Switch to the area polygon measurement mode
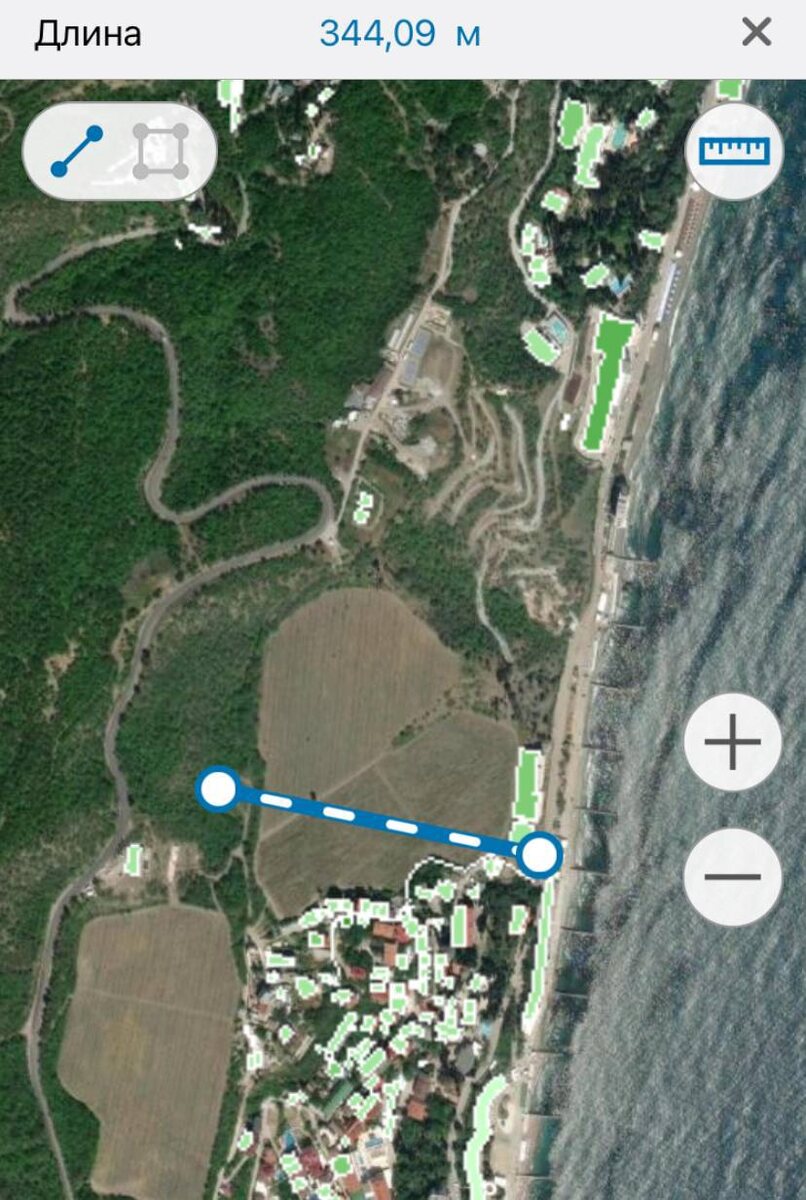The height and width of the screenshot is (1200, 806). [161, 151]
